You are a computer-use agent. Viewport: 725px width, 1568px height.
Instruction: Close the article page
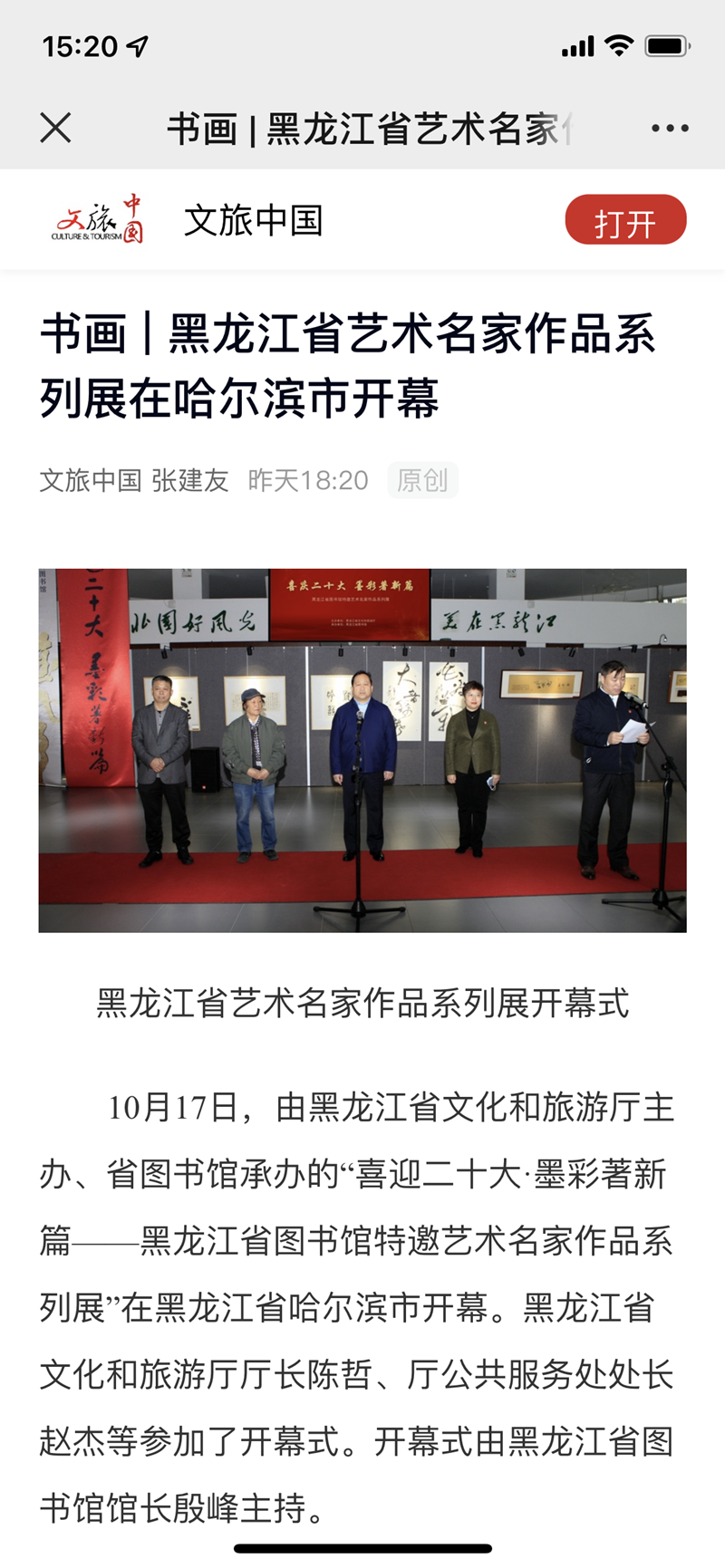pyautogui.click(x=55, y=128)
